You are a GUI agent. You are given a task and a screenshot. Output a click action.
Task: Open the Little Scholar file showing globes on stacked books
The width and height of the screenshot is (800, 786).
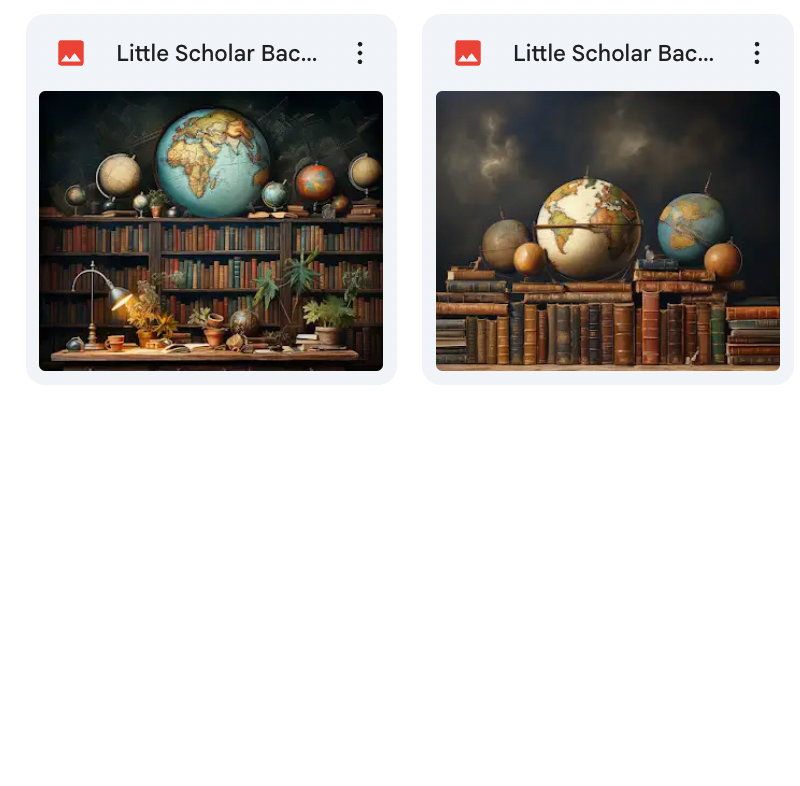click(608, 231)
